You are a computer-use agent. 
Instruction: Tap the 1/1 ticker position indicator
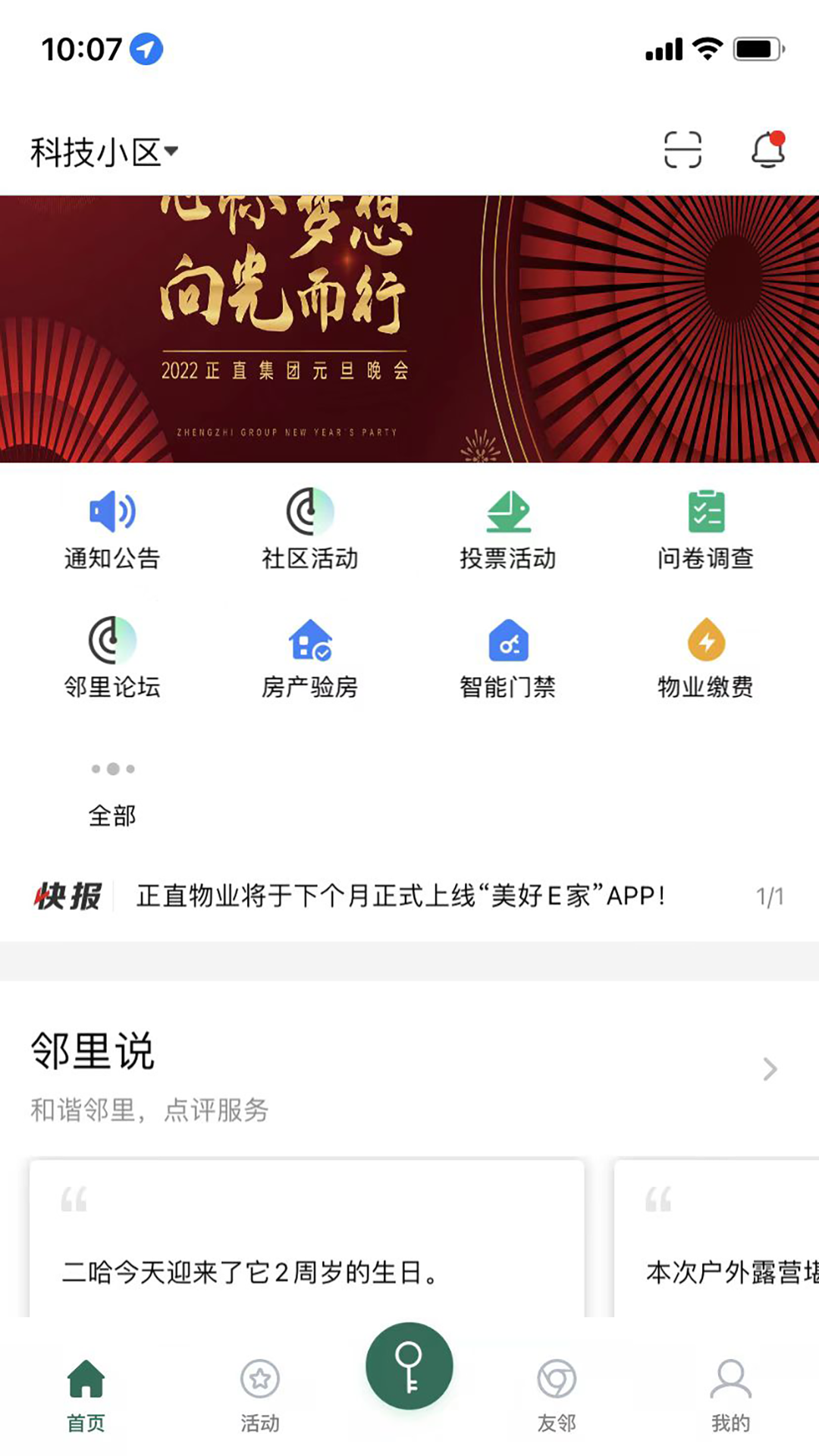click(x=770, y=896)
